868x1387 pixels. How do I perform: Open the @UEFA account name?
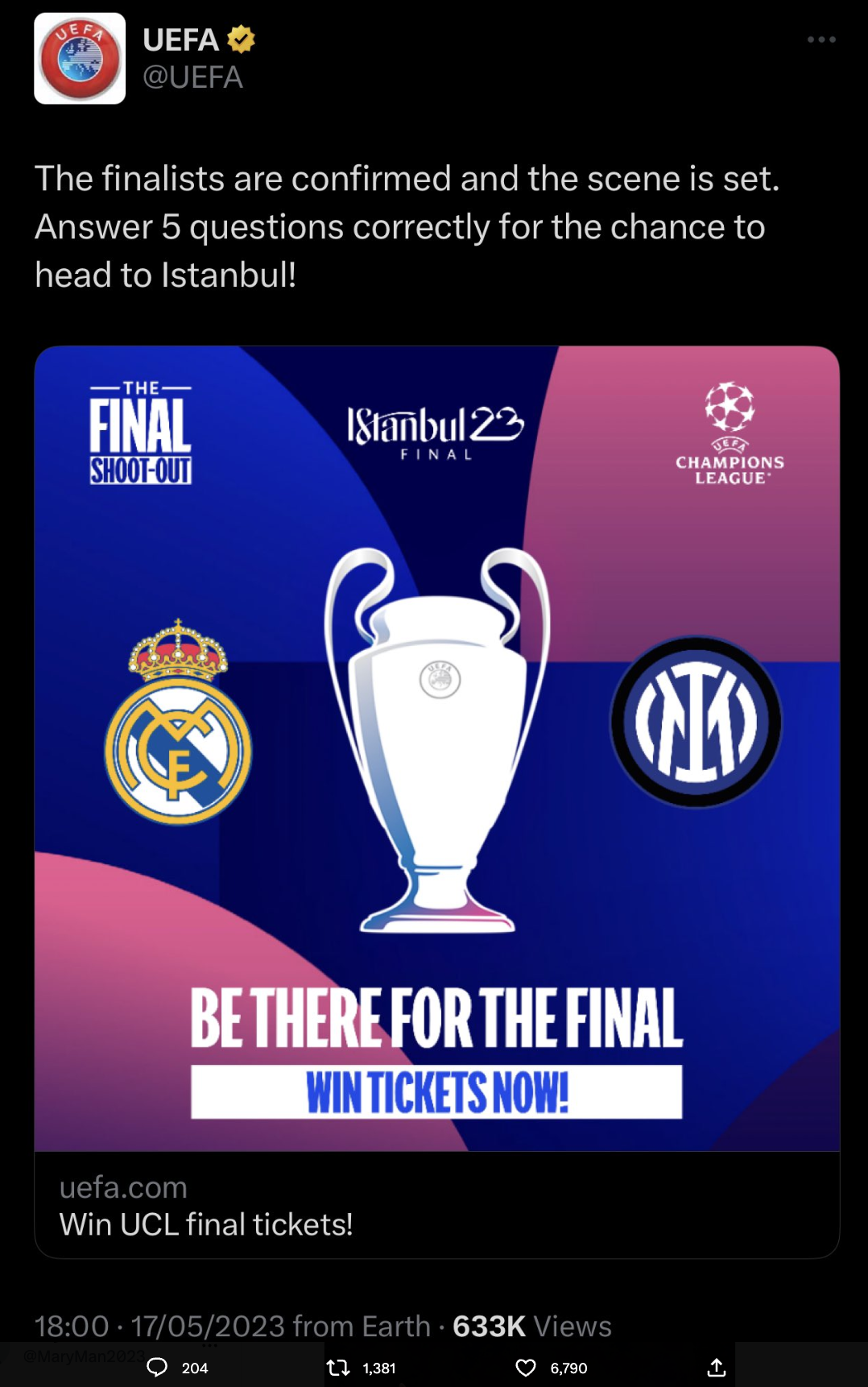(x=192, y=77)
